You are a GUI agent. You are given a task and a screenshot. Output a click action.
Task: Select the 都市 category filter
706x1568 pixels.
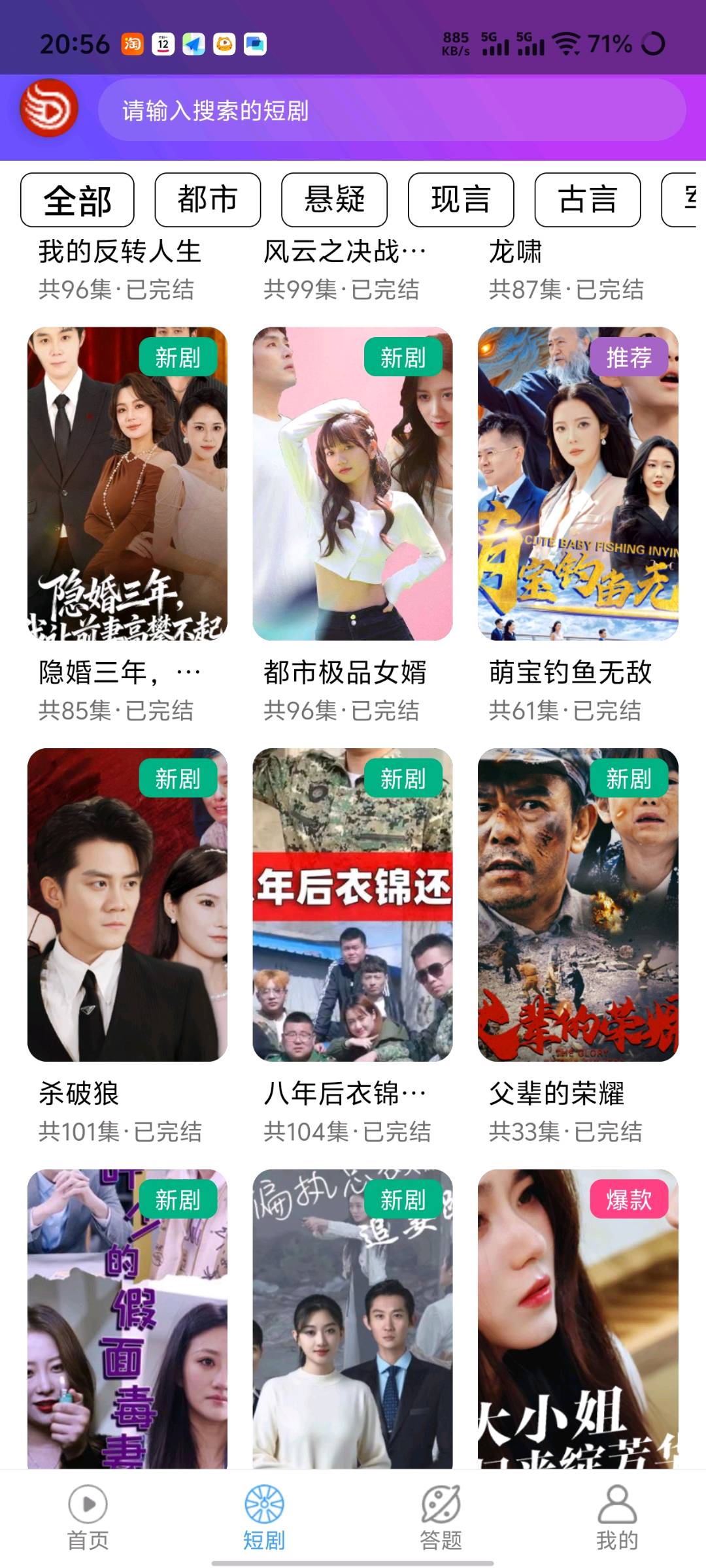207,201
